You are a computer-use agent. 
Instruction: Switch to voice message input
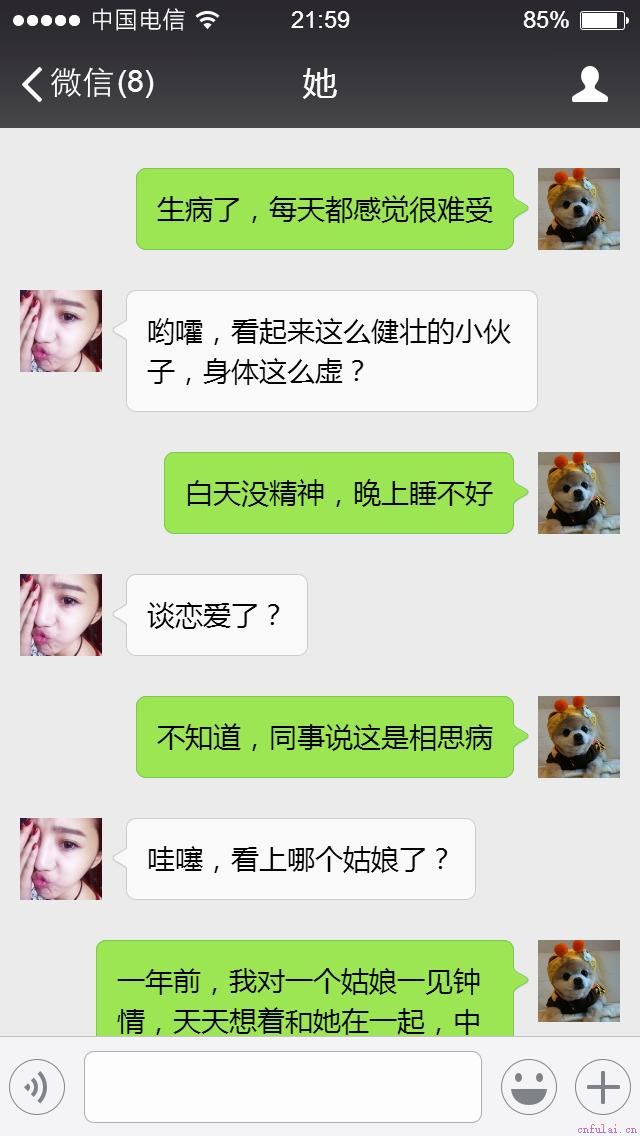coord(37,1086)
